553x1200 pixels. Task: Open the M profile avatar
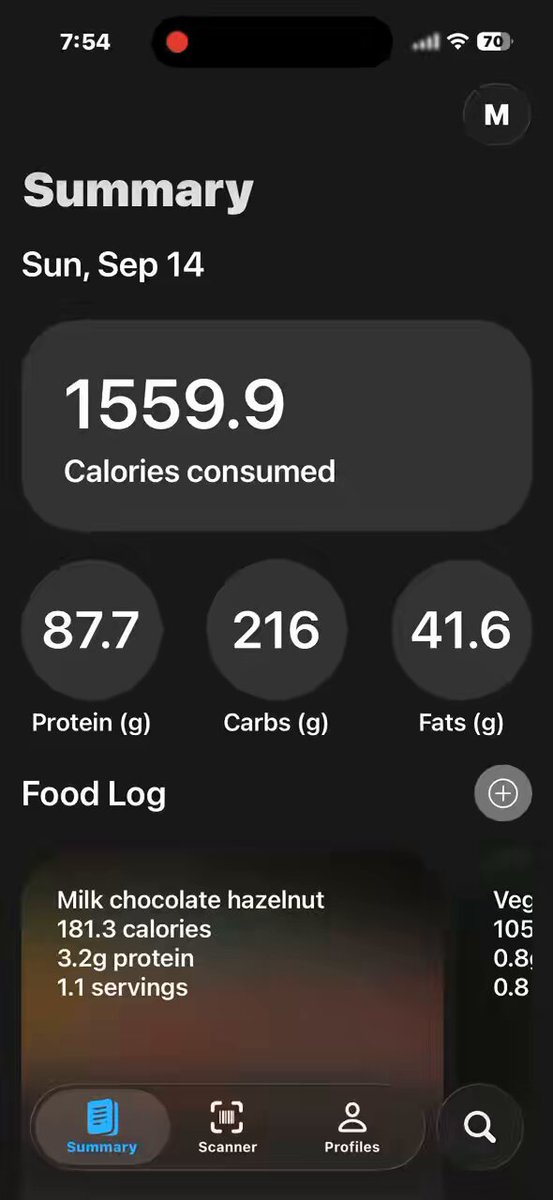coord(496,115)
